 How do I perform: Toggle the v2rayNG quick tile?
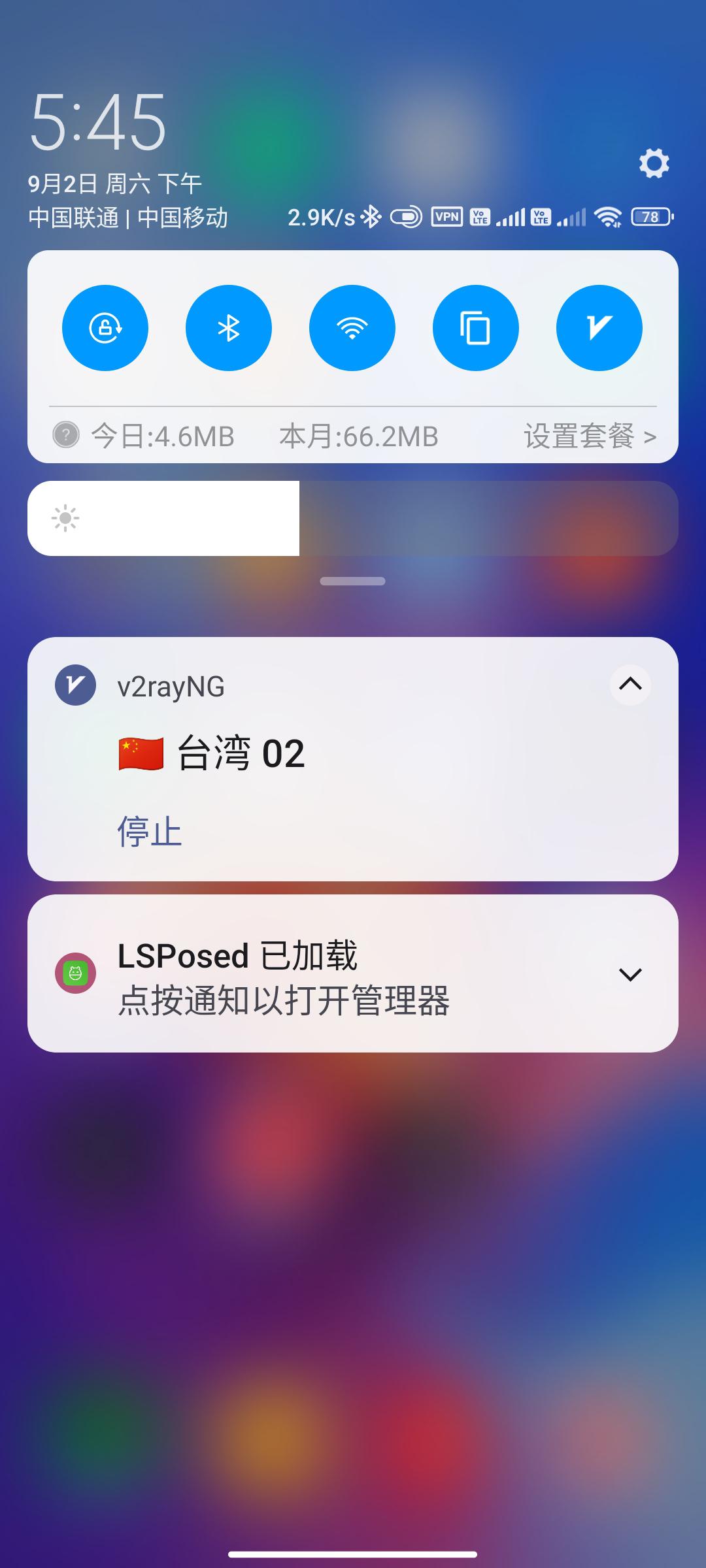(x=599, y=328)
